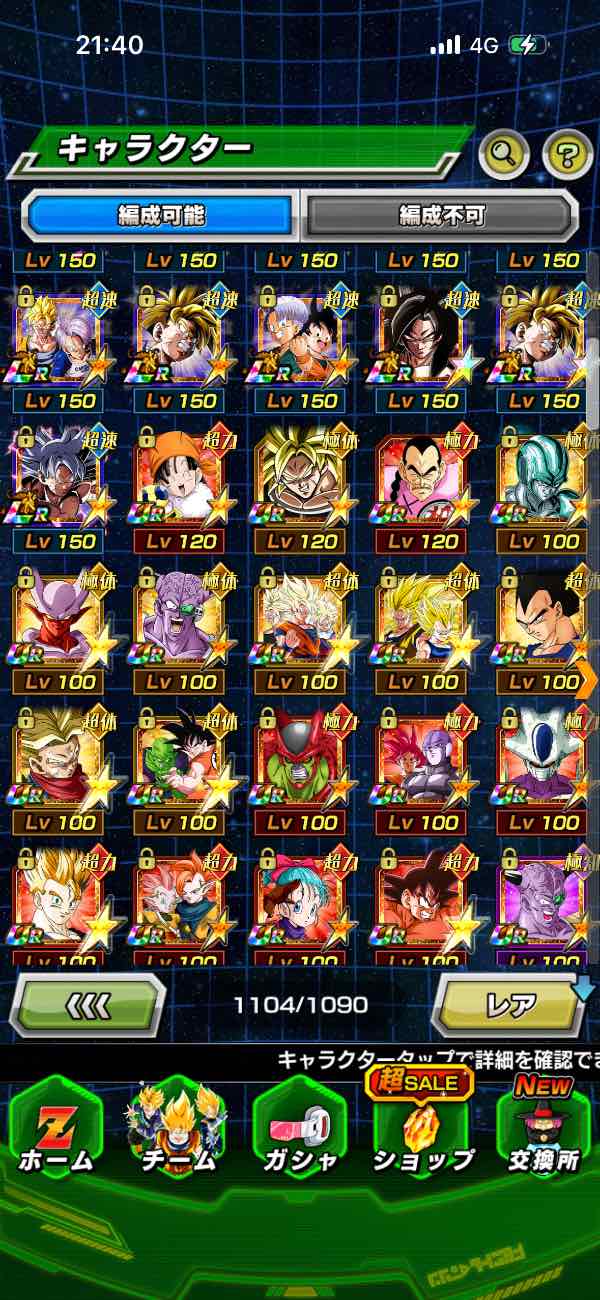
Task: Open the question mark help icon
Action: point(567,153)
